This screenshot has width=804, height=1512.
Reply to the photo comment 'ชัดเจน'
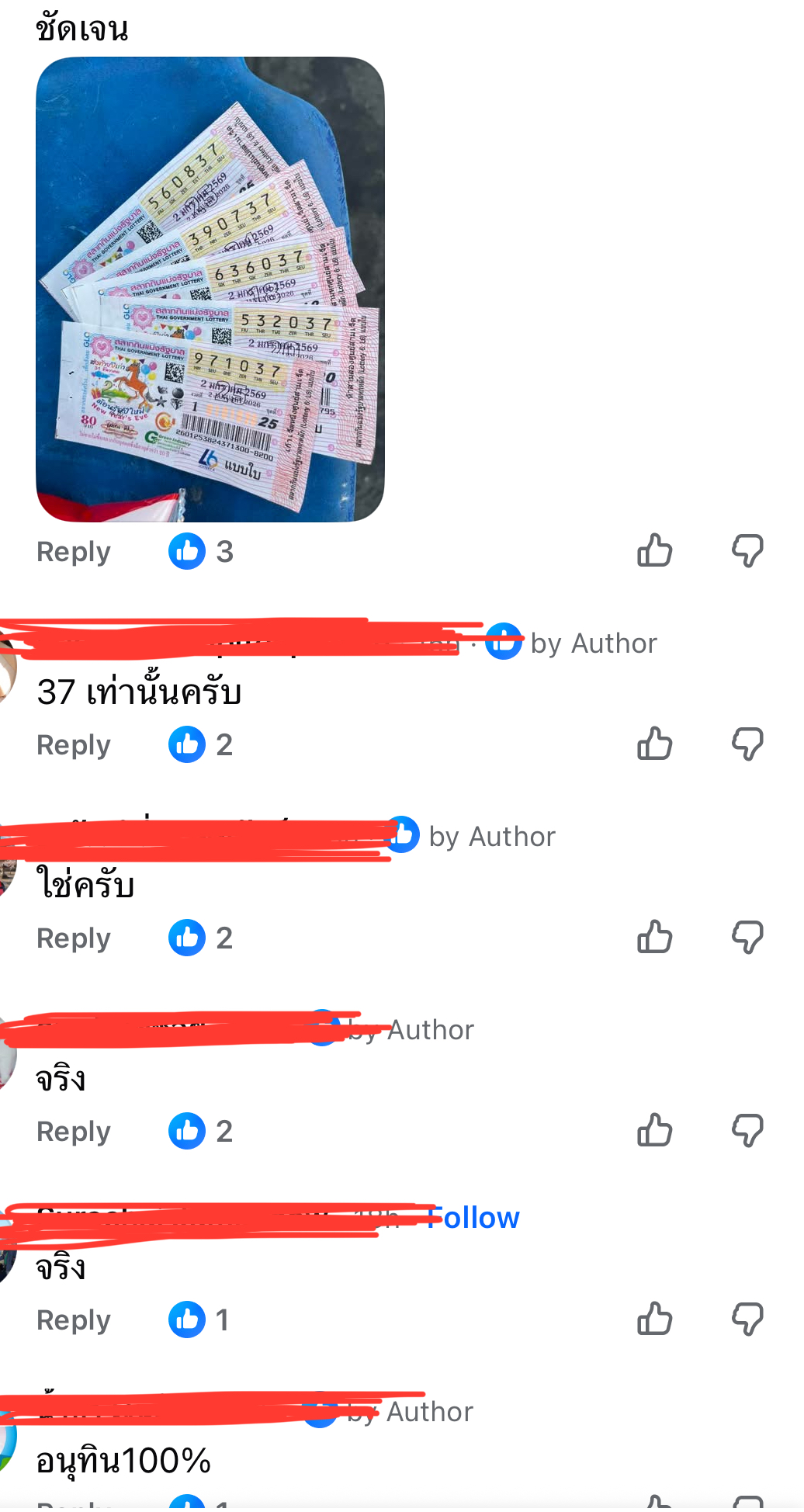pos(74,552)
